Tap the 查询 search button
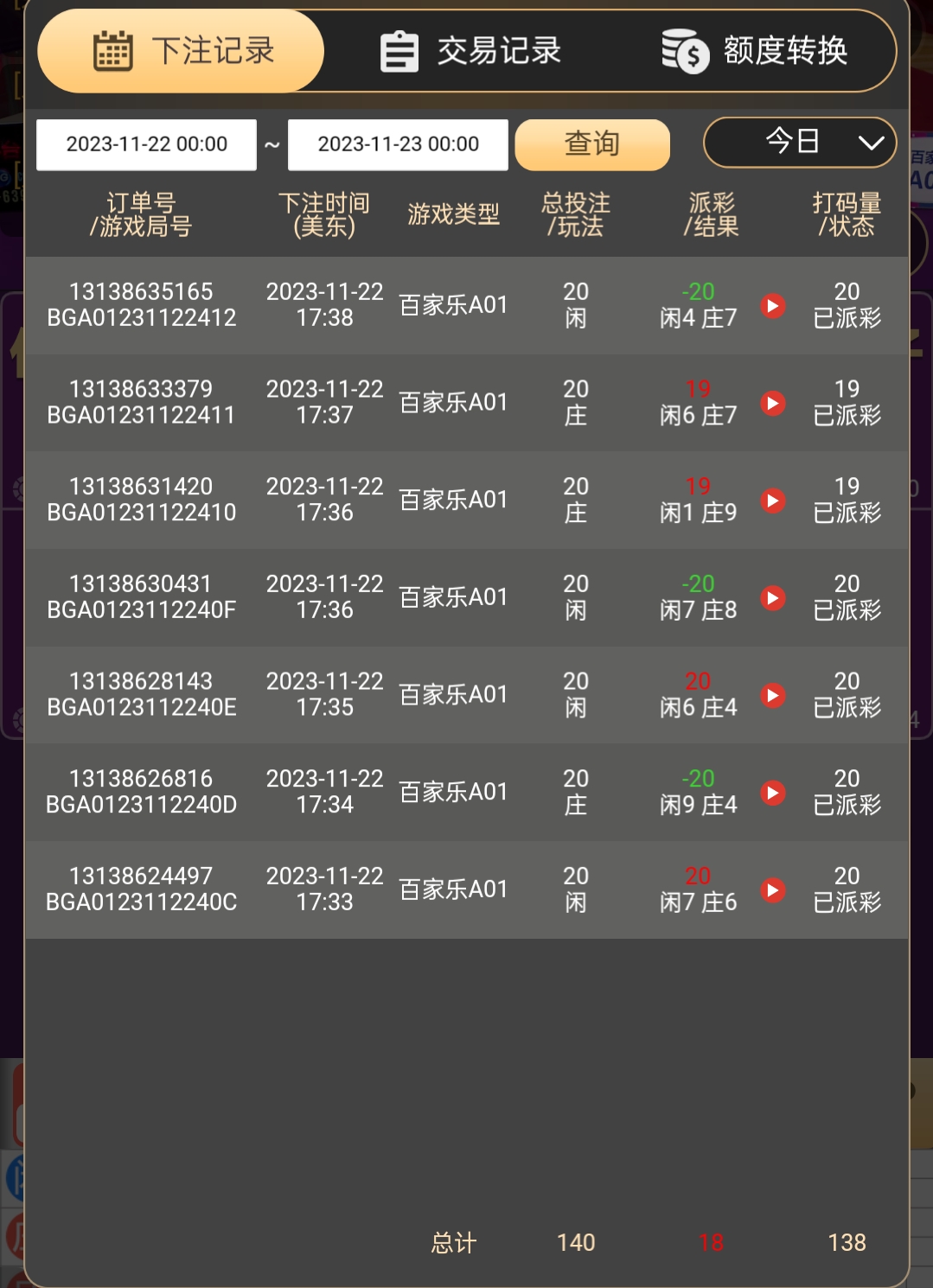933x1288 pixels. click(592, 144)
